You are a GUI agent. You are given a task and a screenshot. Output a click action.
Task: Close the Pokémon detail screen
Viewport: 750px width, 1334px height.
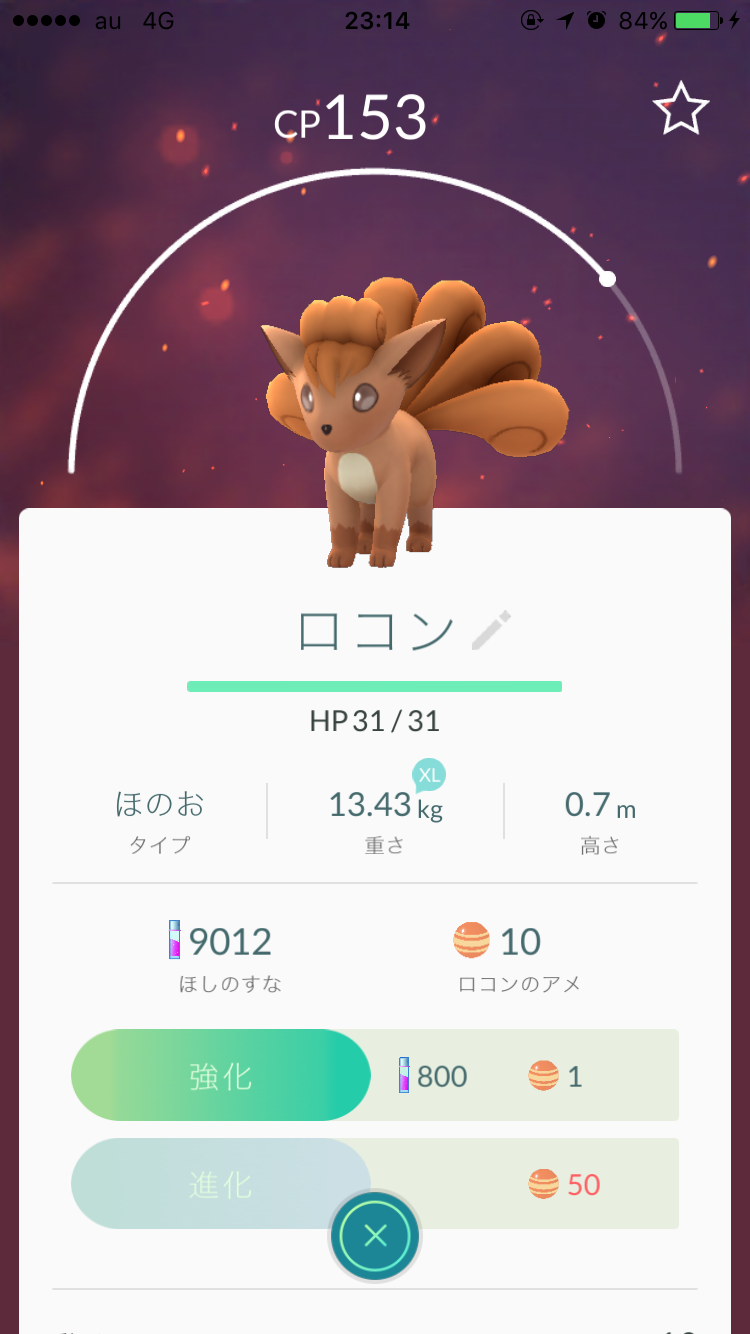pyautogui.click(x=375, y=1237)
